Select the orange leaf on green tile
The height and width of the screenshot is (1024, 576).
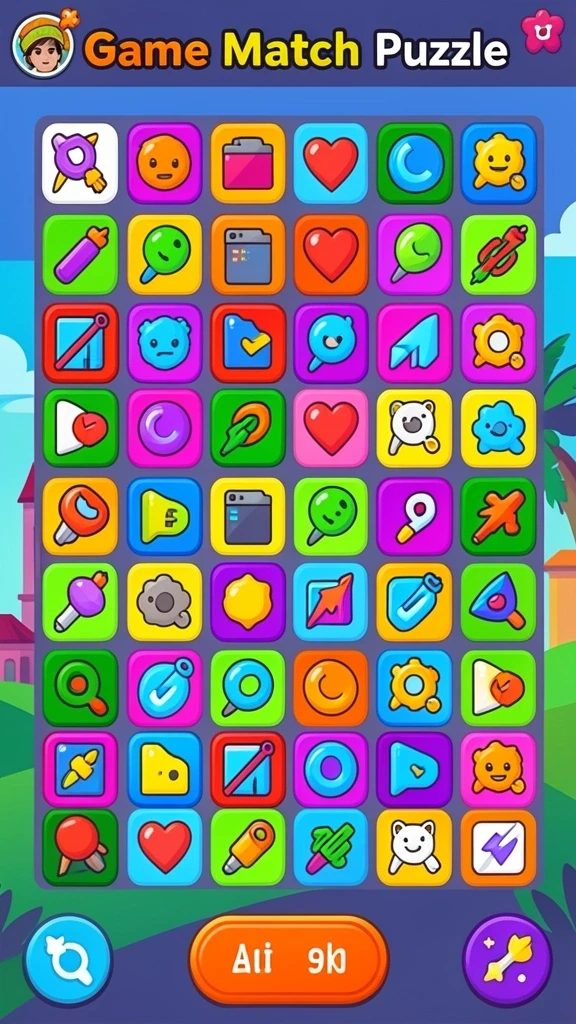(248, 428)
